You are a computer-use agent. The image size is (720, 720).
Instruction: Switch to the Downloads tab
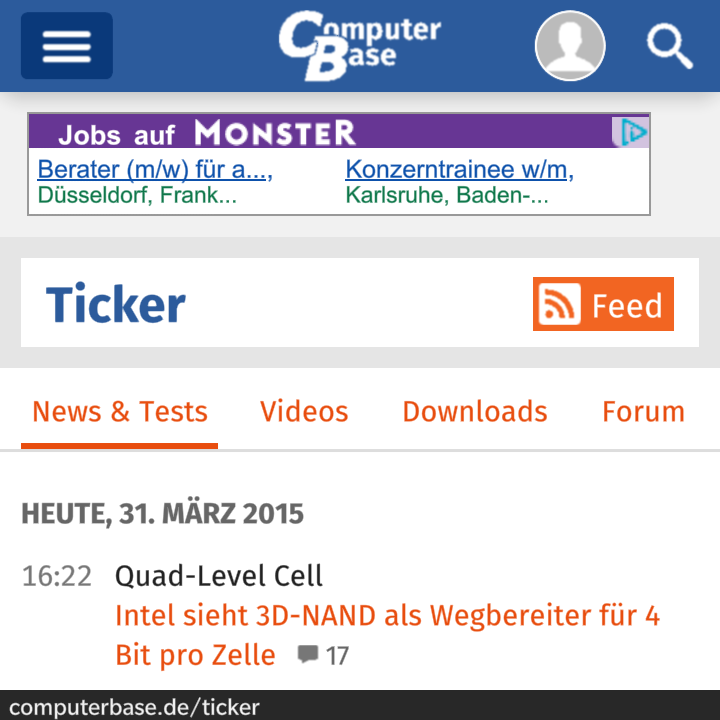coord(475,412)
